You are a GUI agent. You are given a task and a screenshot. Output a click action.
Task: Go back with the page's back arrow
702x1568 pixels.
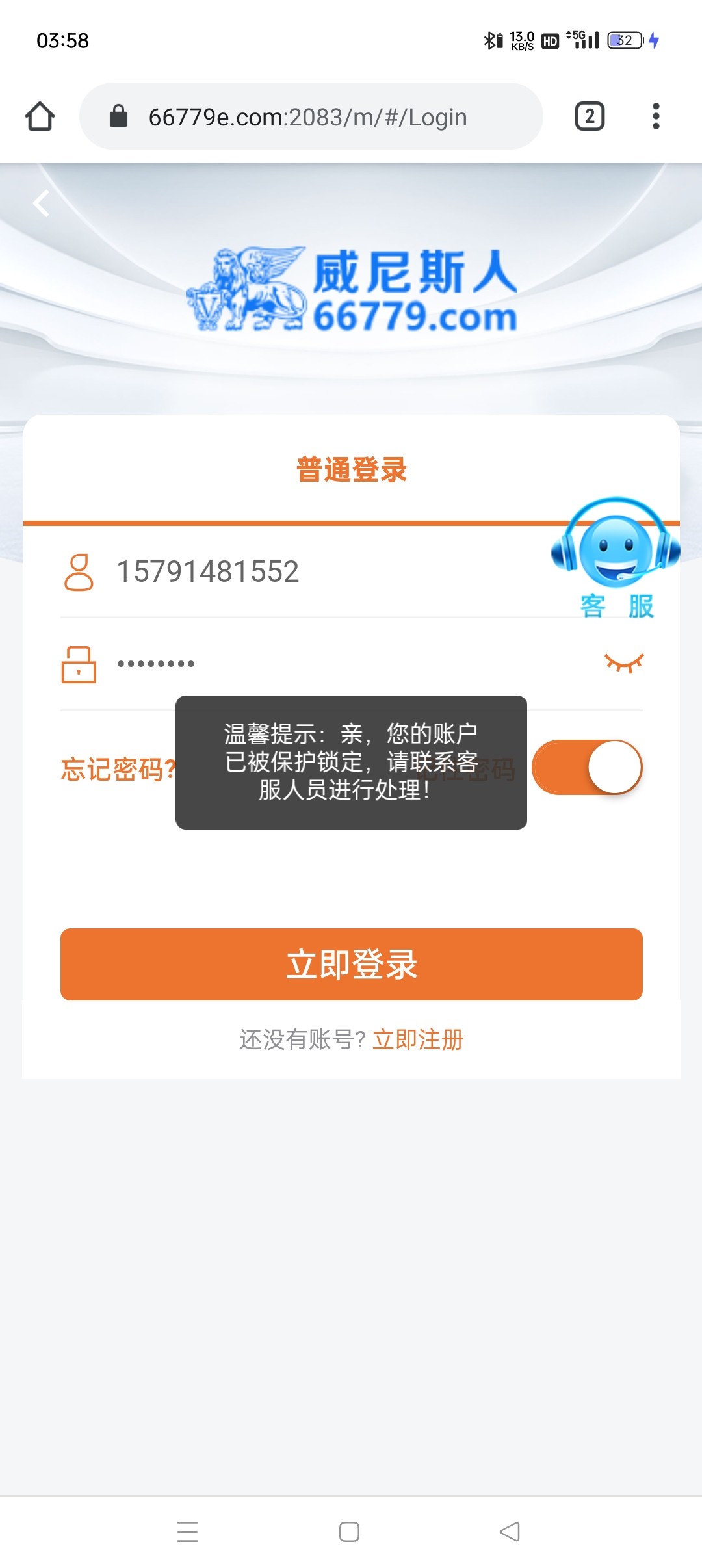[42, 203]
